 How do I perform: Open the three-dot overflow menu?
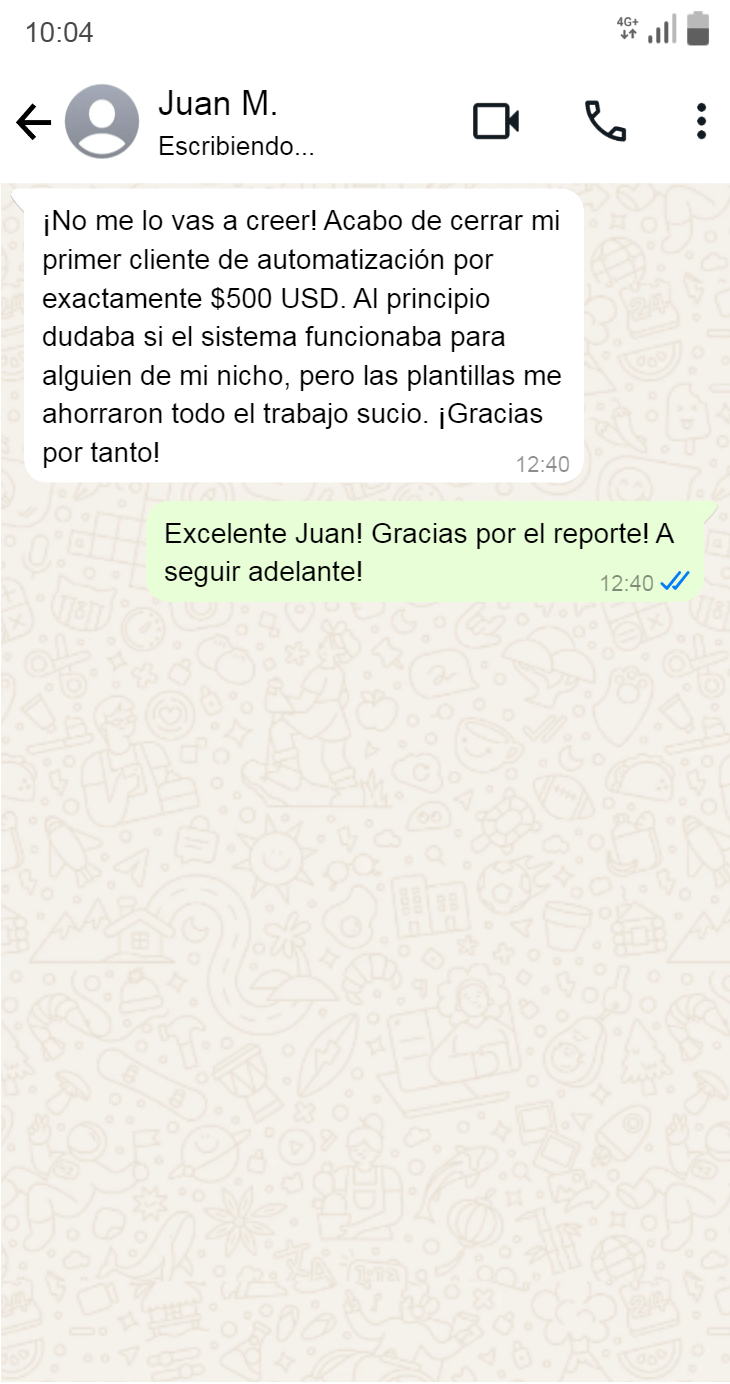[x=701, y=121]
